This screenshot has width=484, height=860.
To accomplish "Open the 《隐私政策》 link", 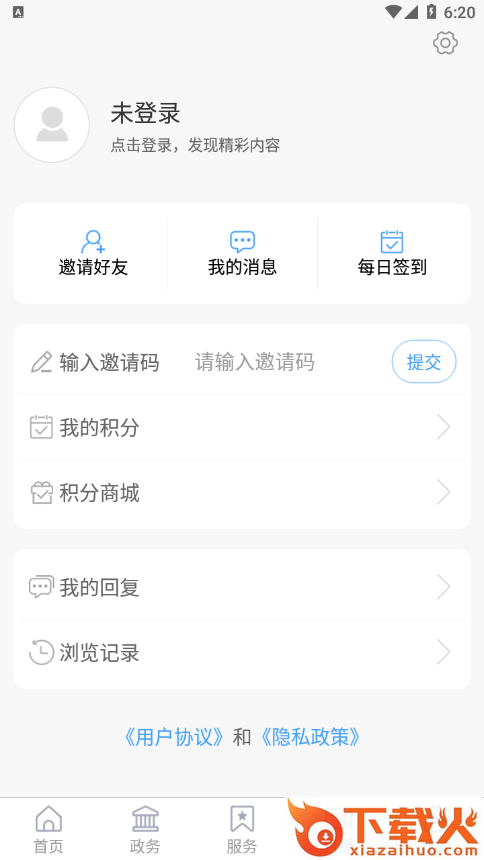I will point(309,737).
